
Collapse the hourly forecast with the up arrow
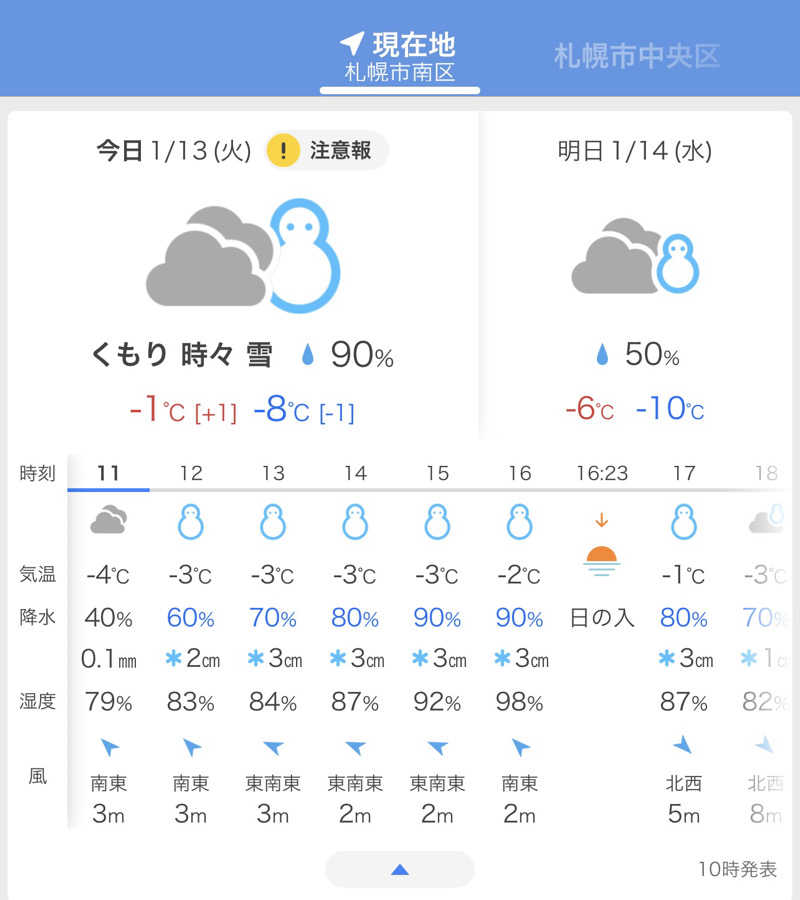[400, 869]
